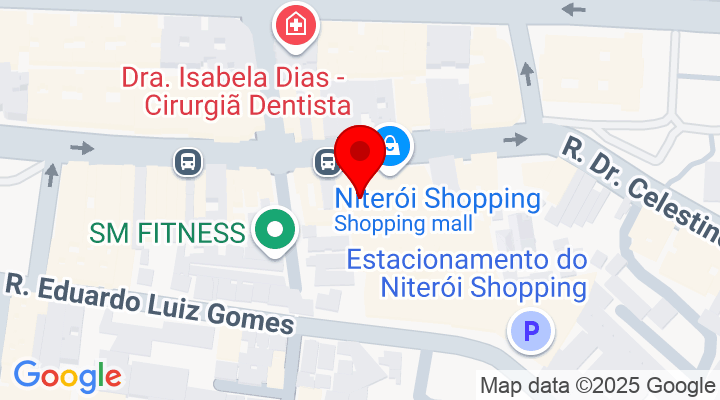Tap the red location pin
This screenshot has height=400, width=720.
point(359,155)
